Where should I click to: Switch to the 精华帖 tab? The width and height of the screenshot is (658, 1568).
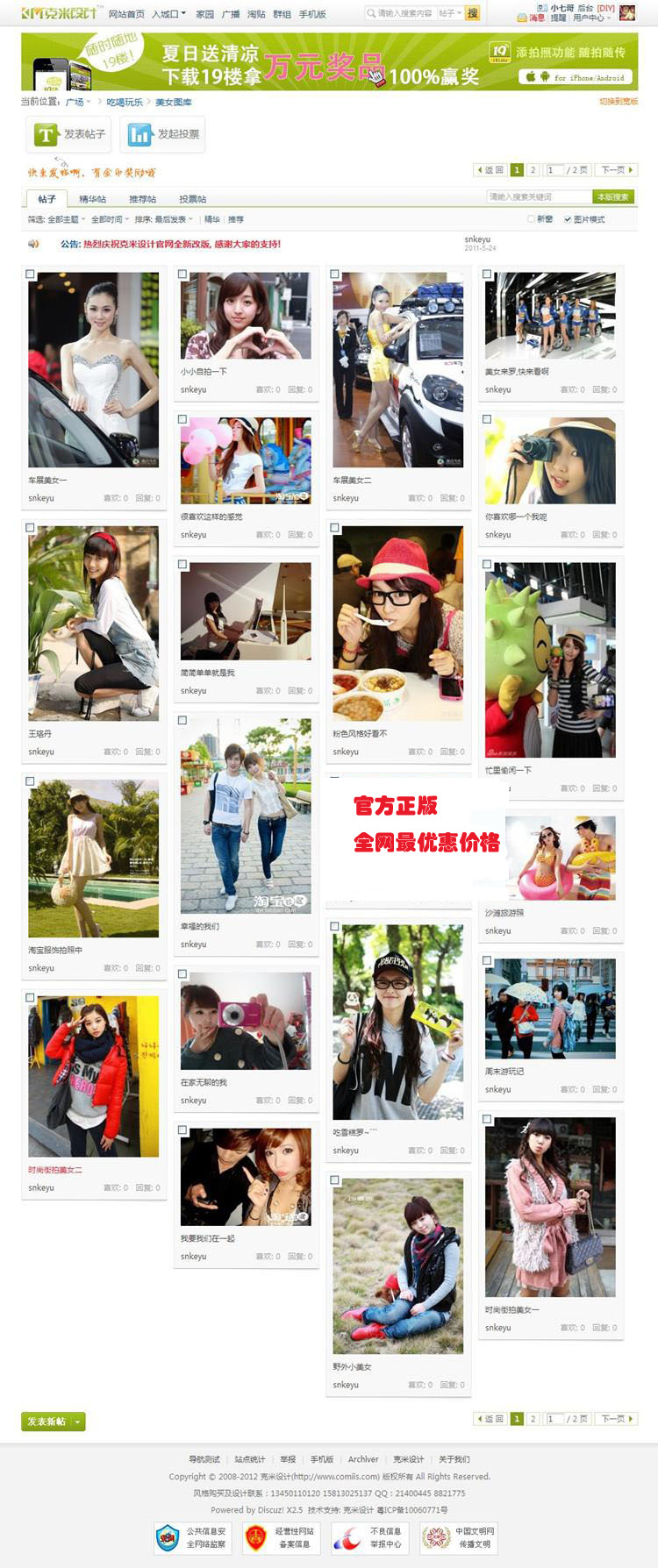(92, 199)
